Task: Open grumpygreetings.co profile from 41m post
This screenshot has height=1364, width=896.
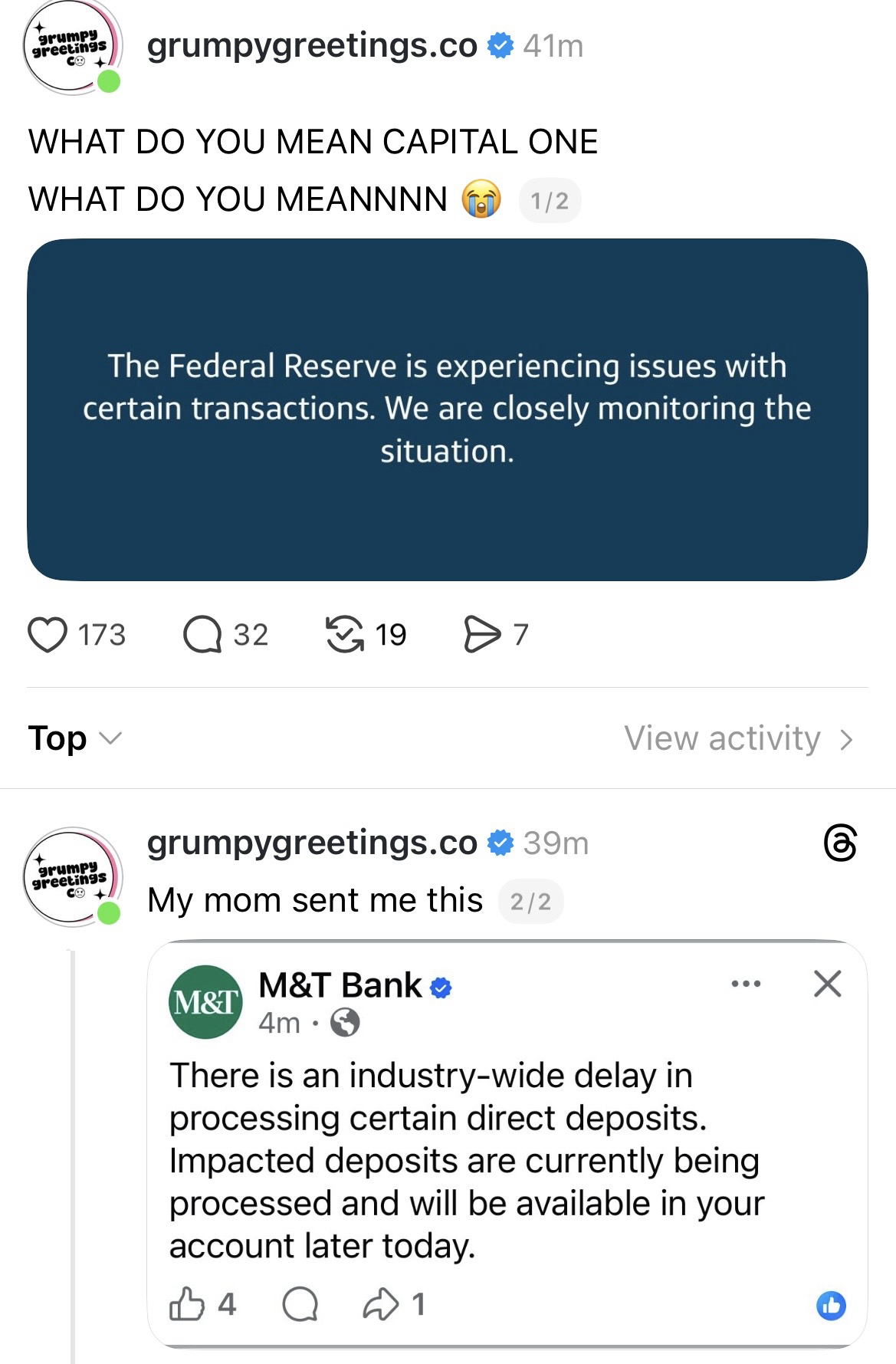Action: tap(312, 46)
